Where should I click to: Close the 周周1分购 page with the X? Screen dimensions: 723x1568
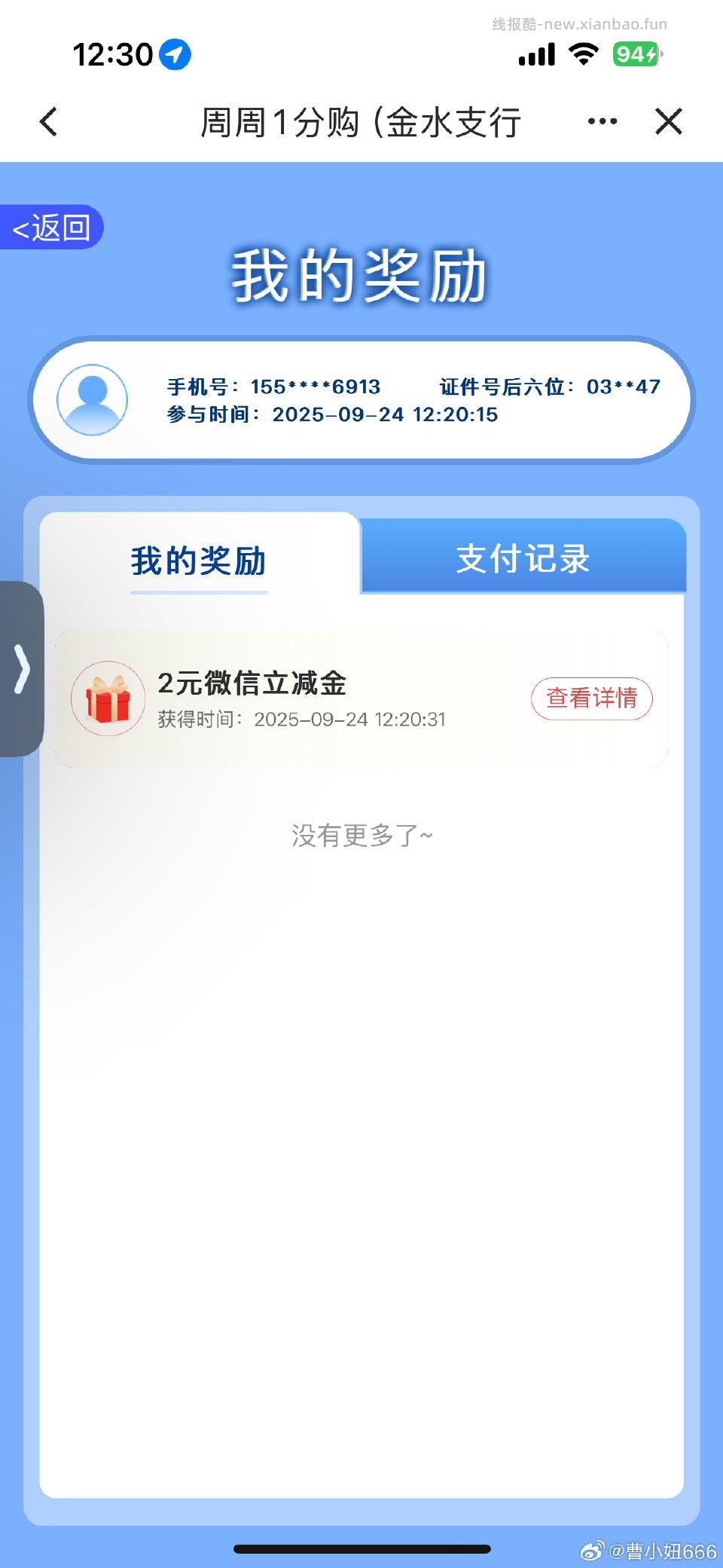667,122
